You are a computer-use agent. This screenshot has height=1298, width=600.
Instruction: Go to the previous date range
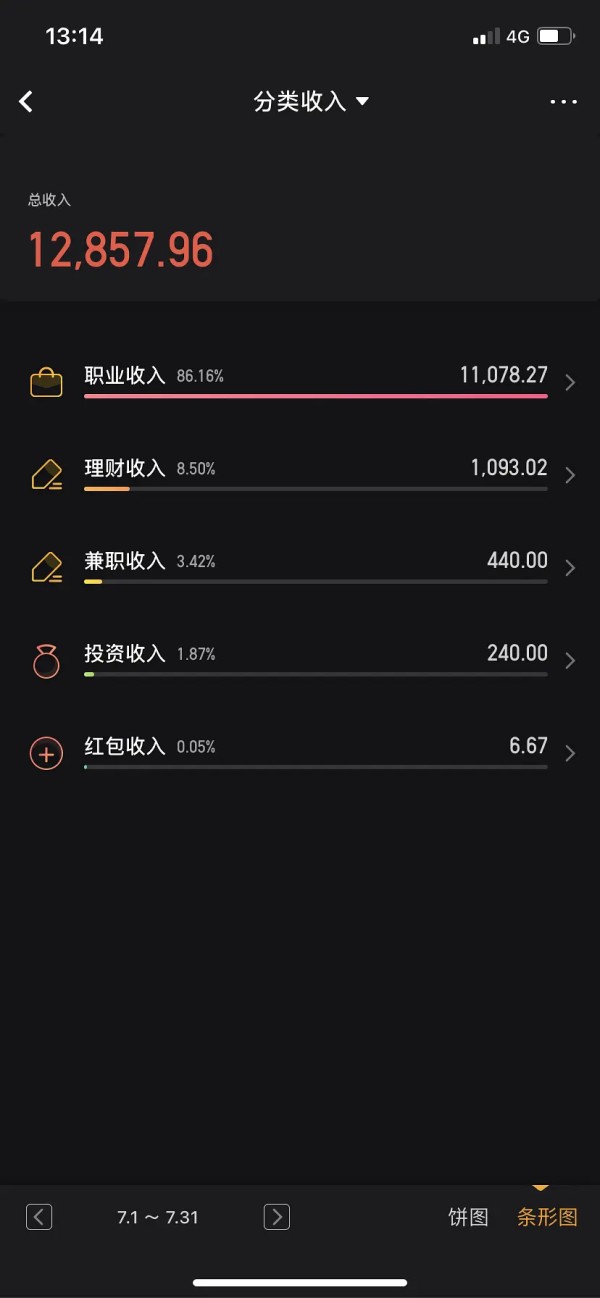pos(39,1216)
